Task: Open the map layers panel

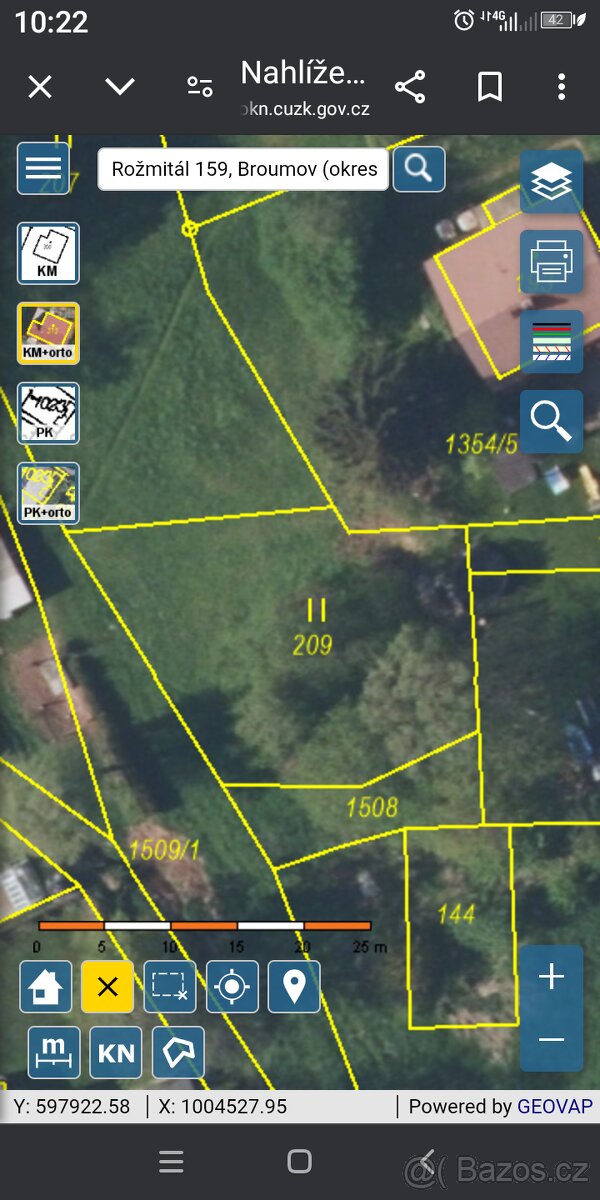Action: tap(551, 182)
